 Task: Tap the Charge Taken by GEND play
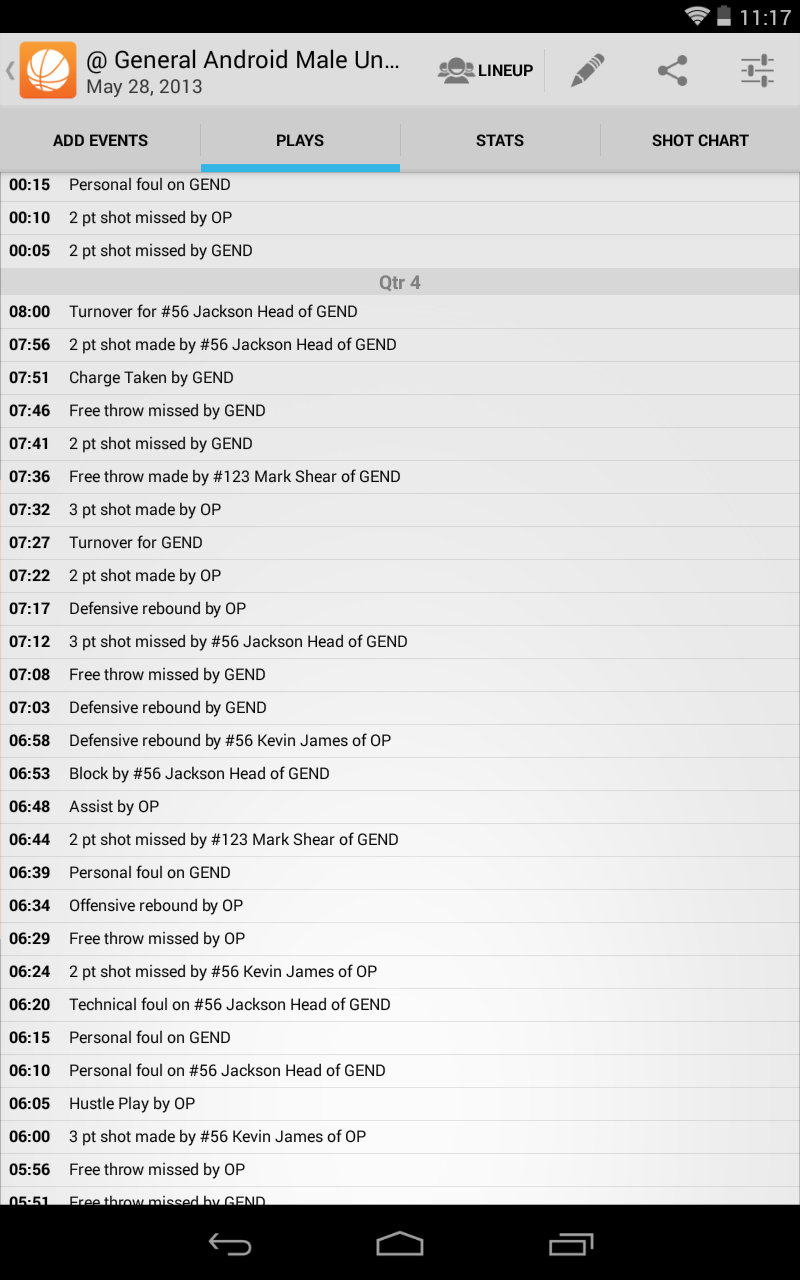[x=400, y=377]
